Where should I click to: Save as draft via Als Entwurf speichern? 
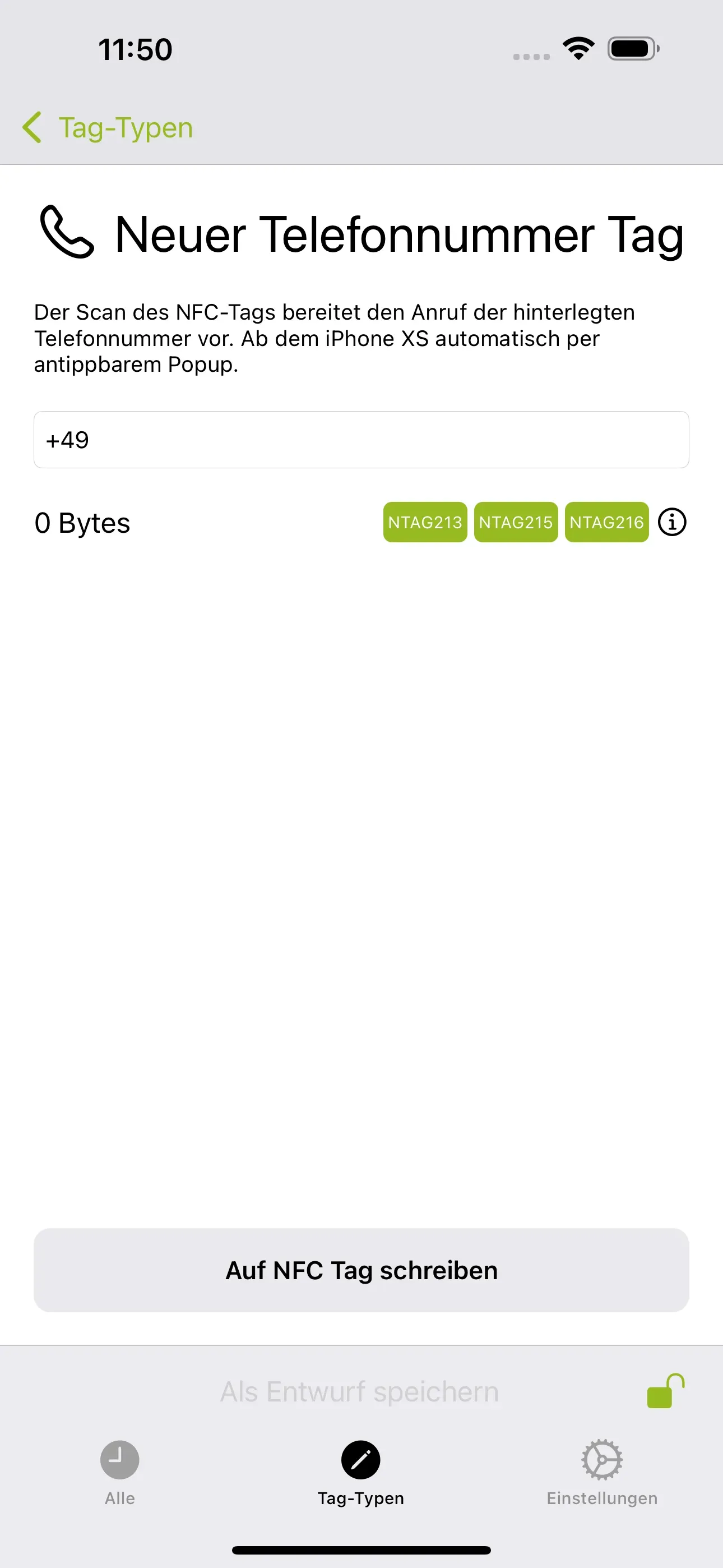point(359,1391)
